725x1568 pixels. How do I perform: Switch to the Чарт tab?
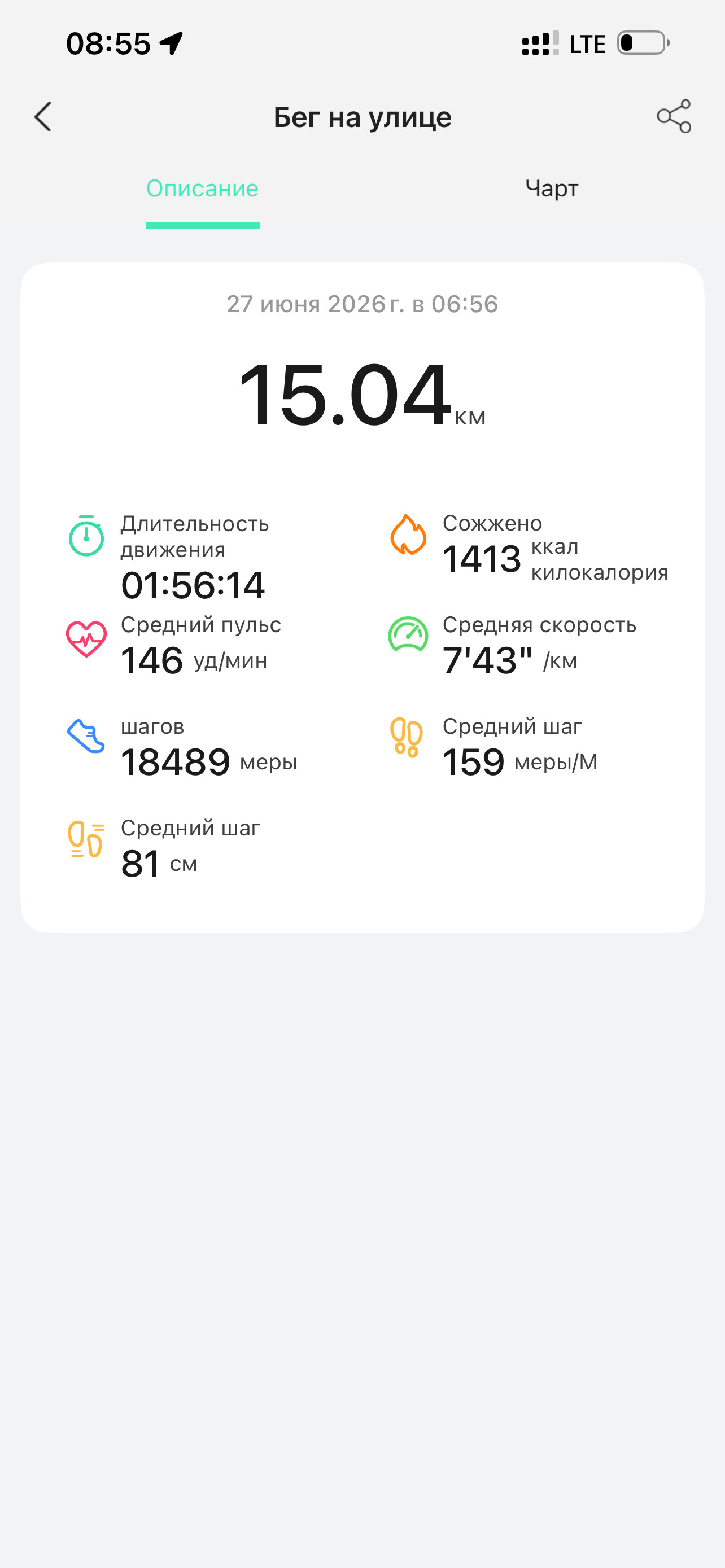(552, 188)
